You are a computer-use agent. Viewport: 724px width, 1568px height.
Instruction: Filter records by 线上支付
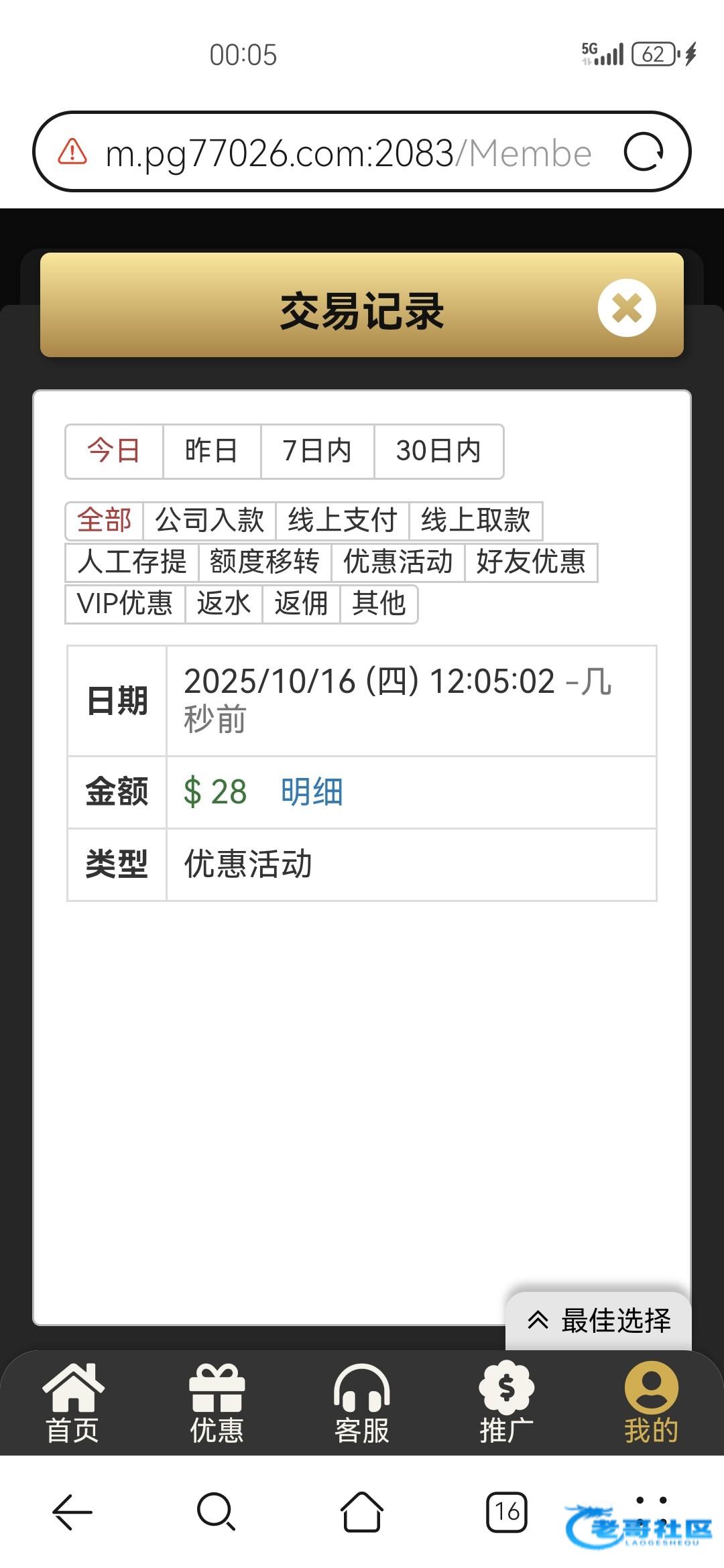coord(343,521)
